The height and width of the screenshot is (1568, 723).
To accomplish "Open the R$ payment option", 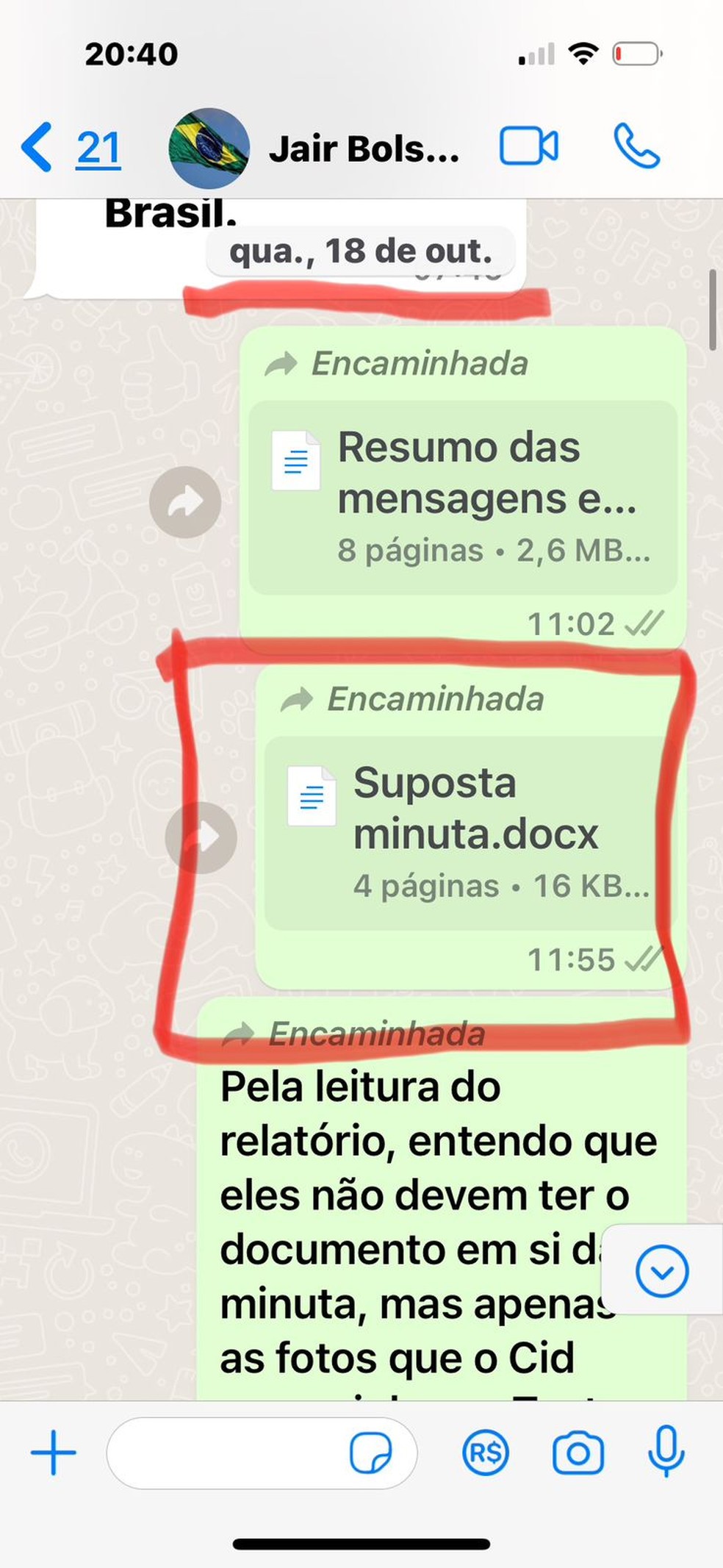I will coord(485,1453).
